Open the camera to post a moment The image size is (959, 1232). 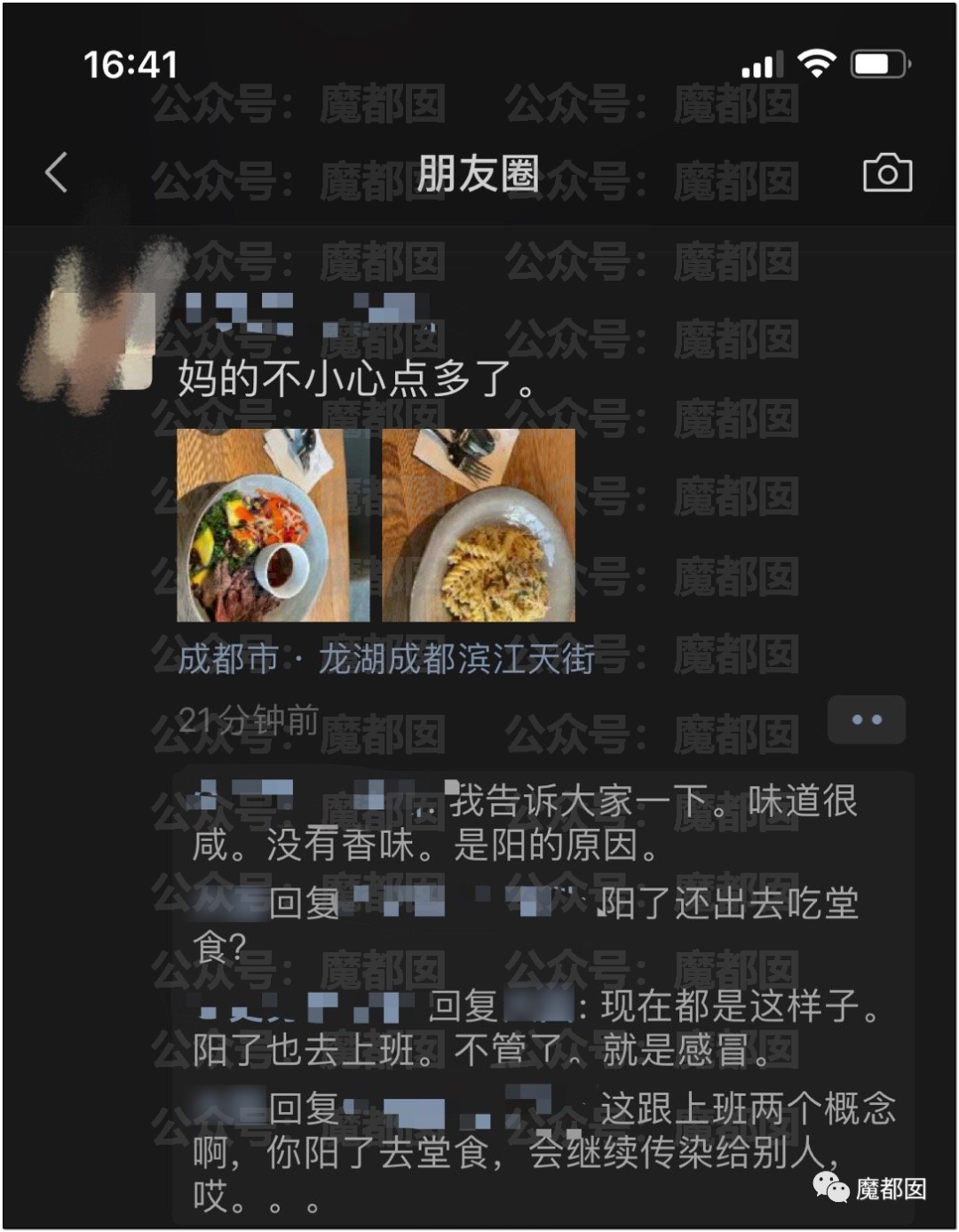(887, 172)
